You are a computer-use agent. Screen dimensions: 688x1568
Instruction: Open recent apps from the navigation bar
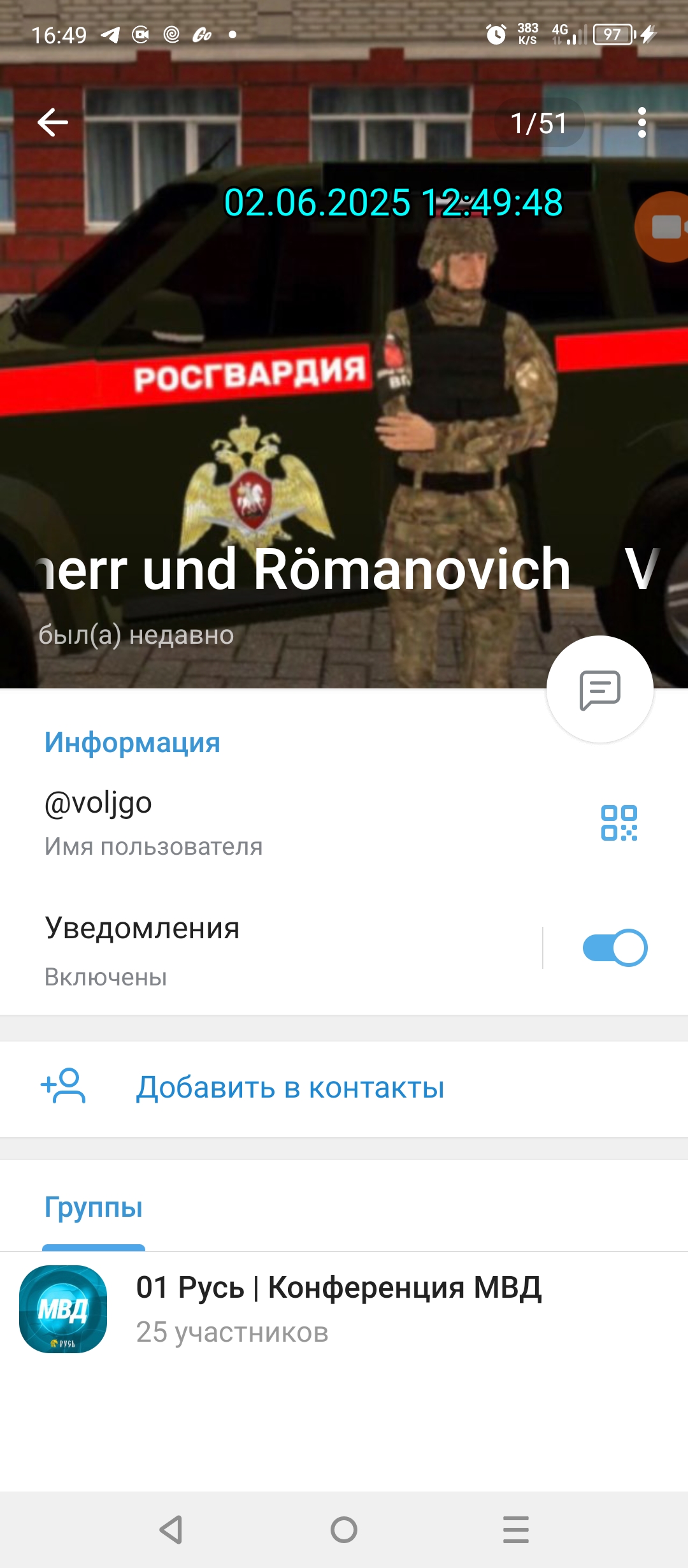pos(516,1530)
